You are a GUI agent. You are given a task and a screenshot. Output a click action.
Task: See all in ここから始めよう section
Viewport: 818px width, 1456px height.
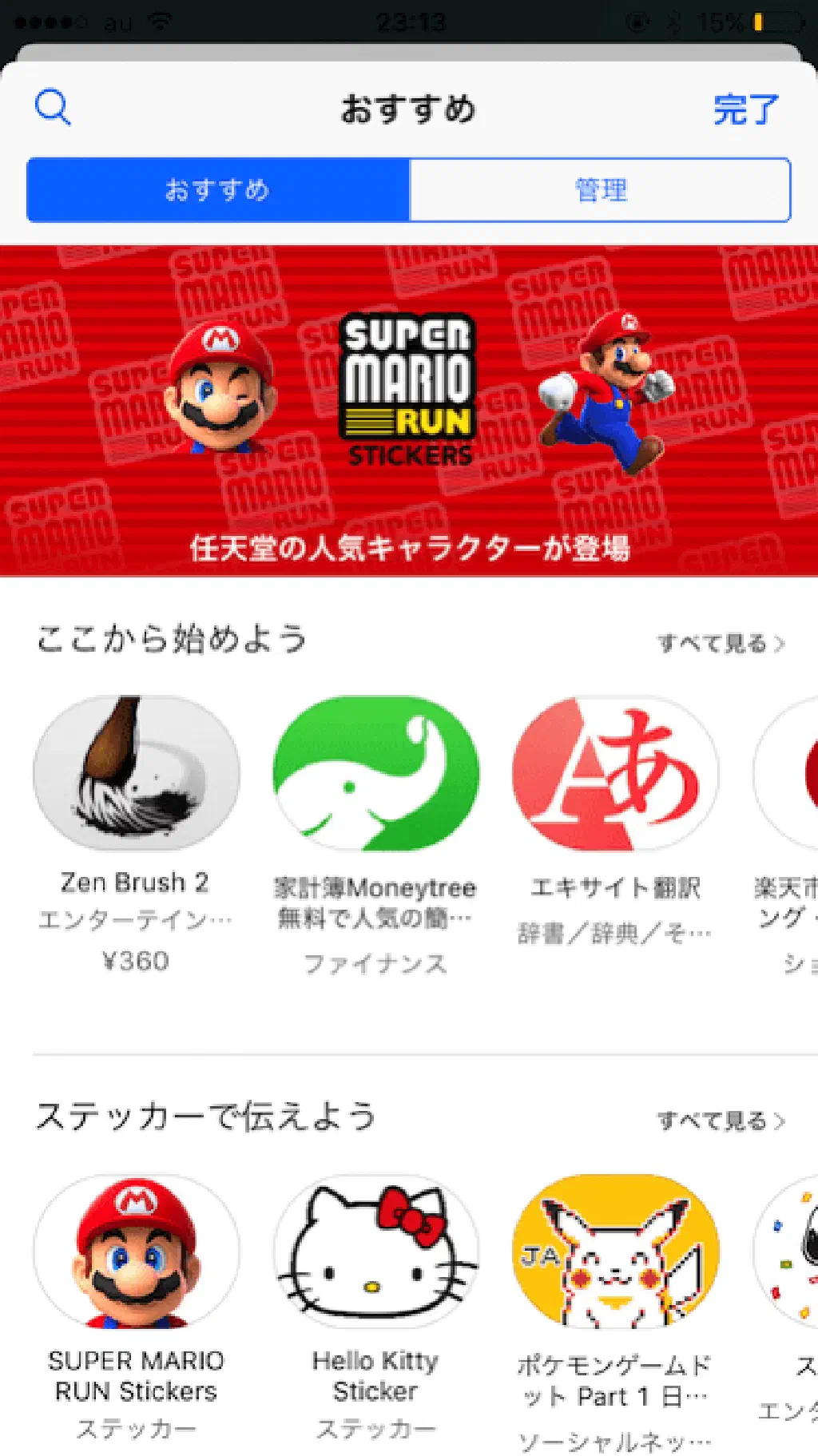point(721,643)
